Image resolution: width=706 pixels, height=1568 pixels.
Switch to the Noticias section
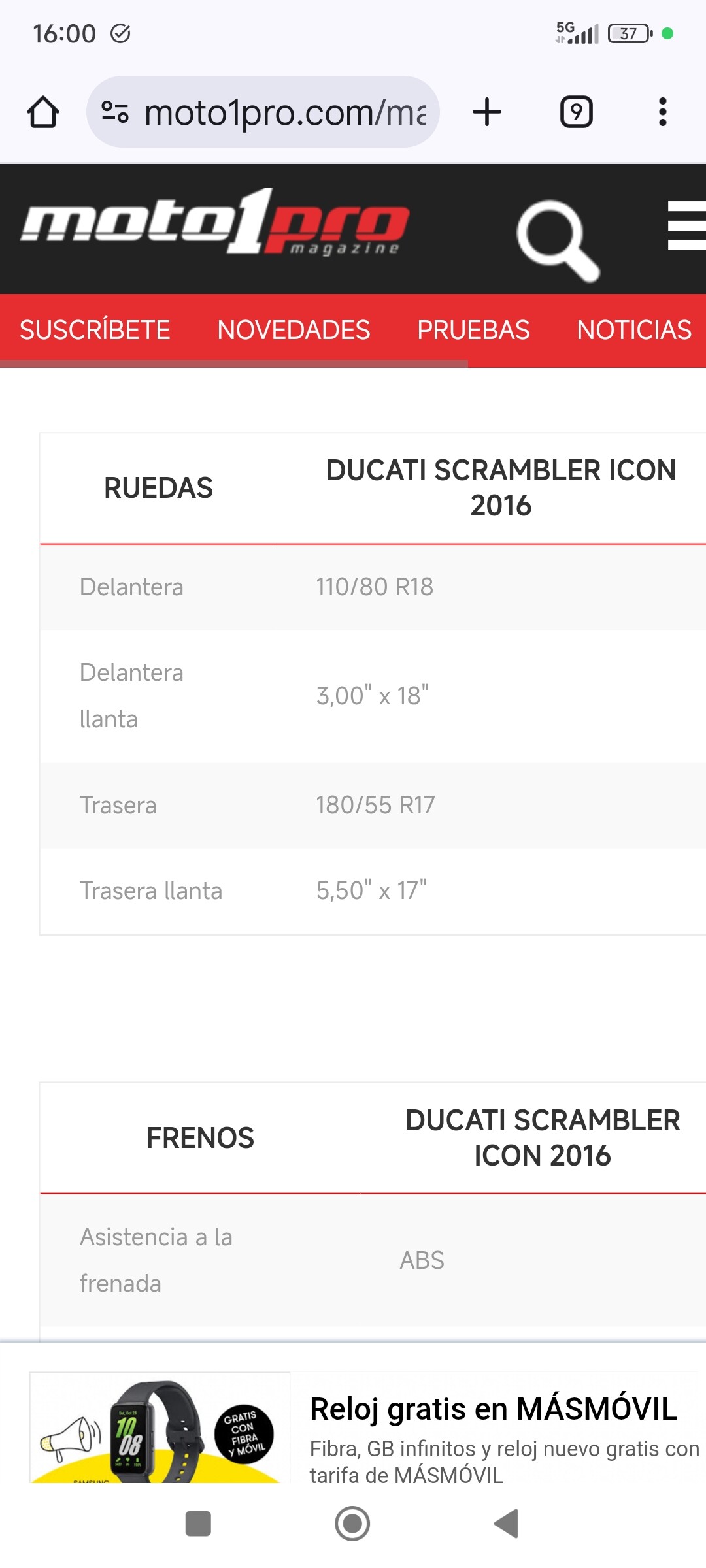point(634,330)
